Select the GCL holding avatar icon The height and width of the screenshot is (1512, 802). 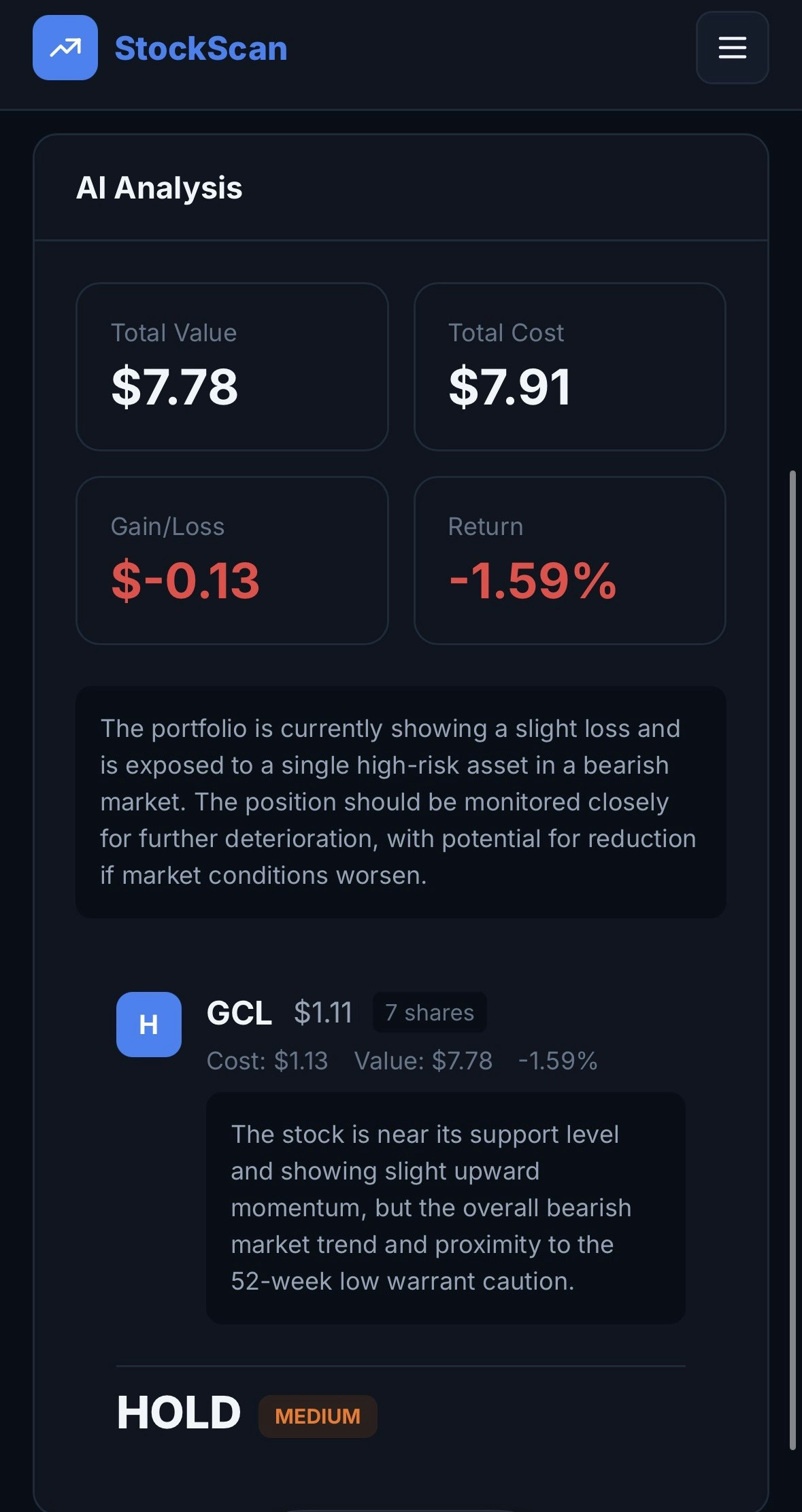149,1025
